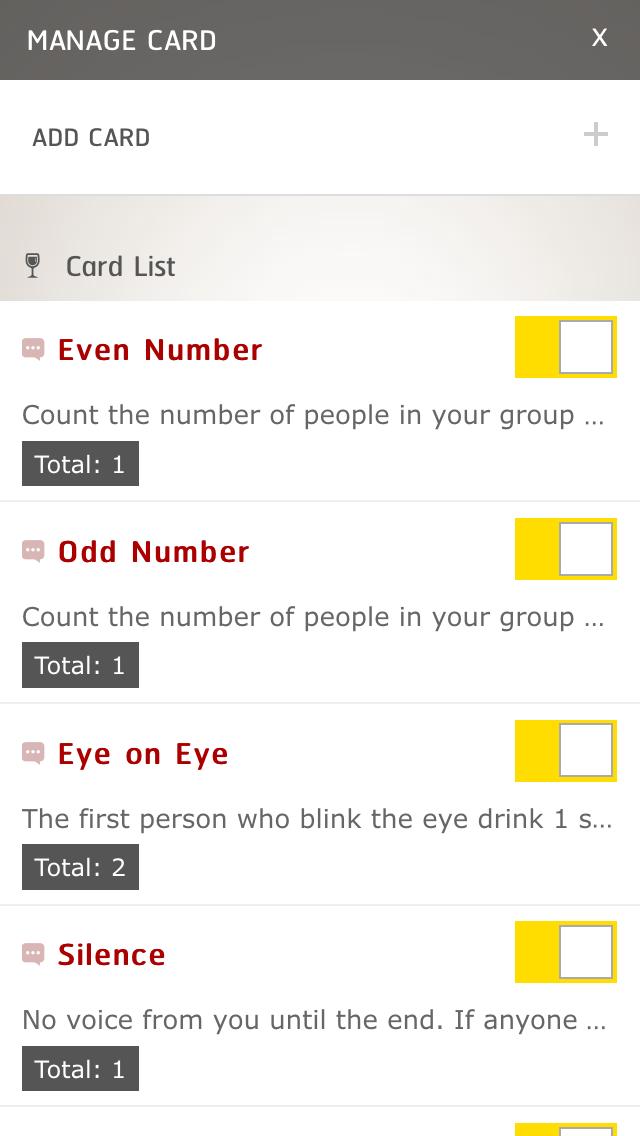Add a new card with plus
The height and width of the screenshot is (1136, 640).
point(596,135)
